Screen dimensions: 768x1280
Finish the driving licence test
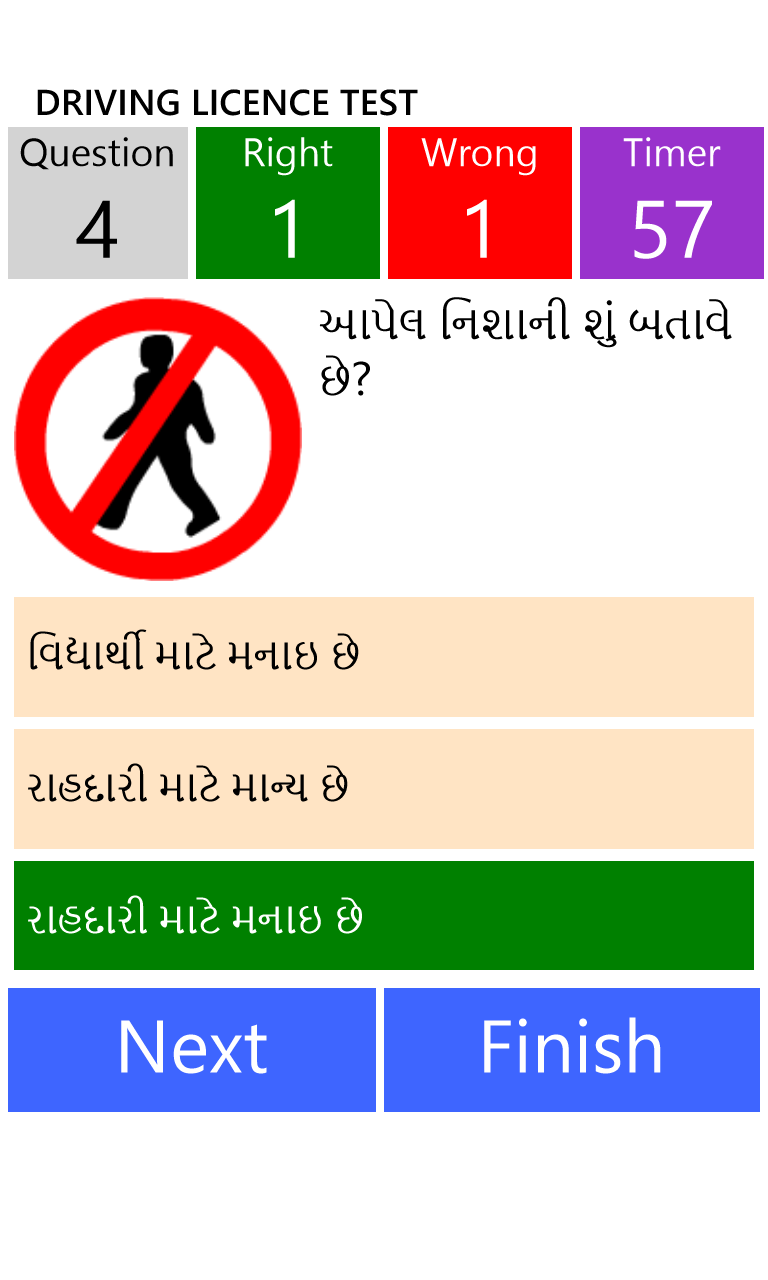pos(572,1049)
